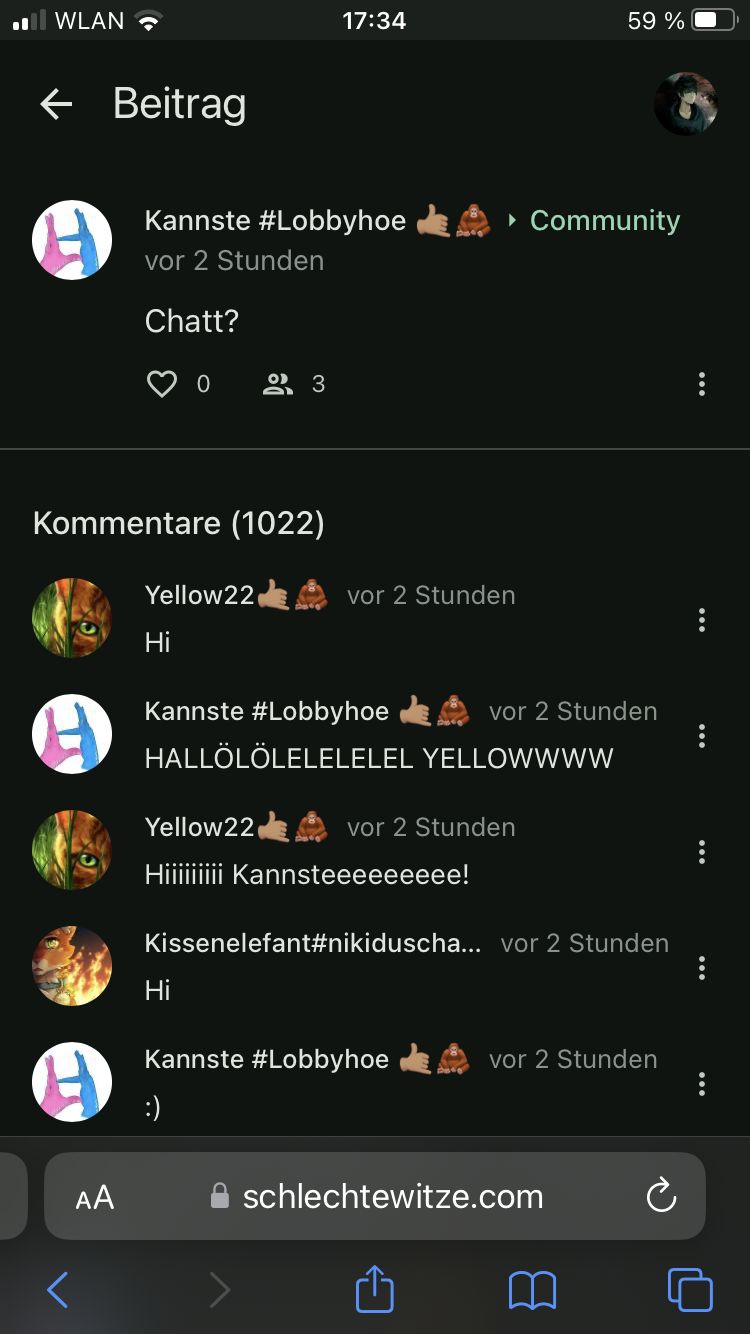Show all open Safari tabs

[x=690, y=1290]
